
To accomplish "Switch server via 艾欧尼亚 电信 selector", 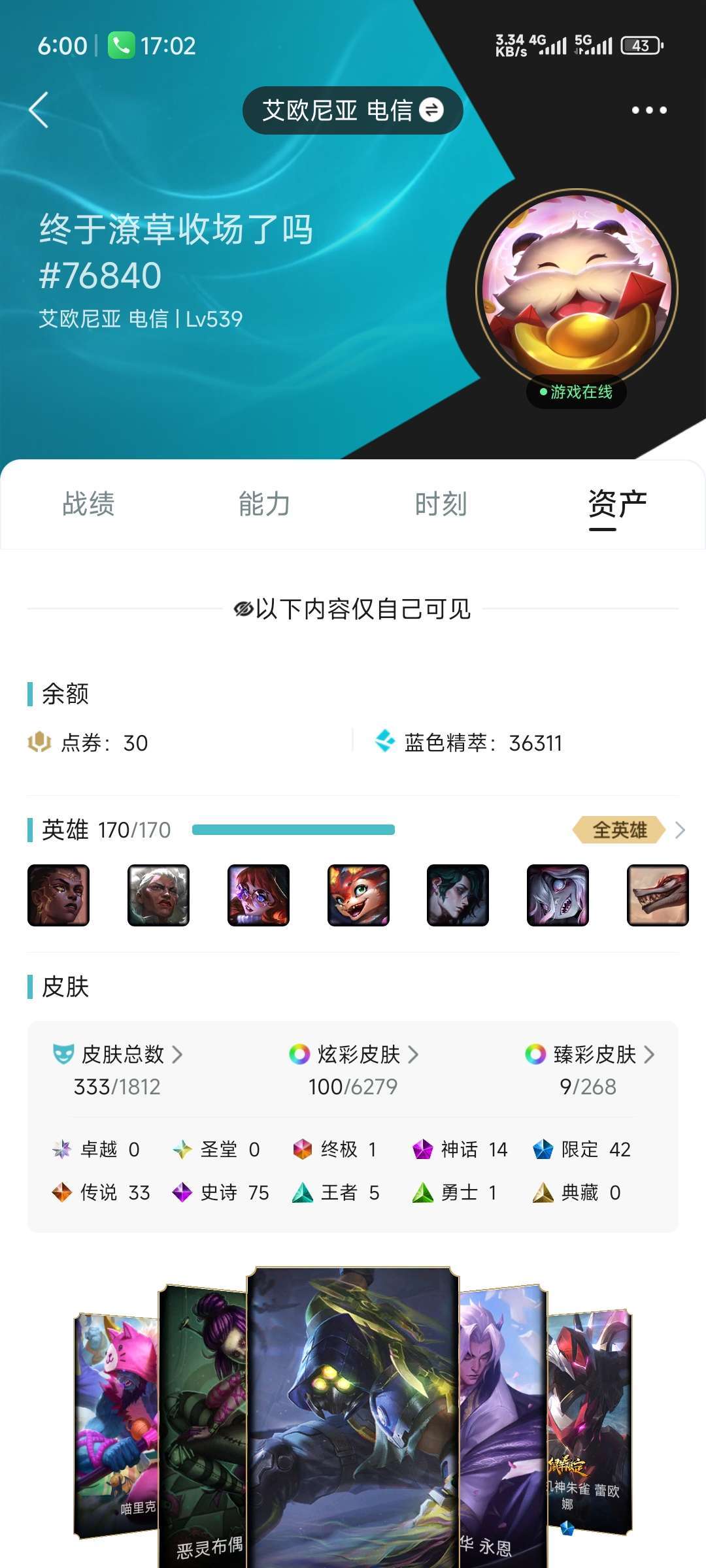I will 353,110.
